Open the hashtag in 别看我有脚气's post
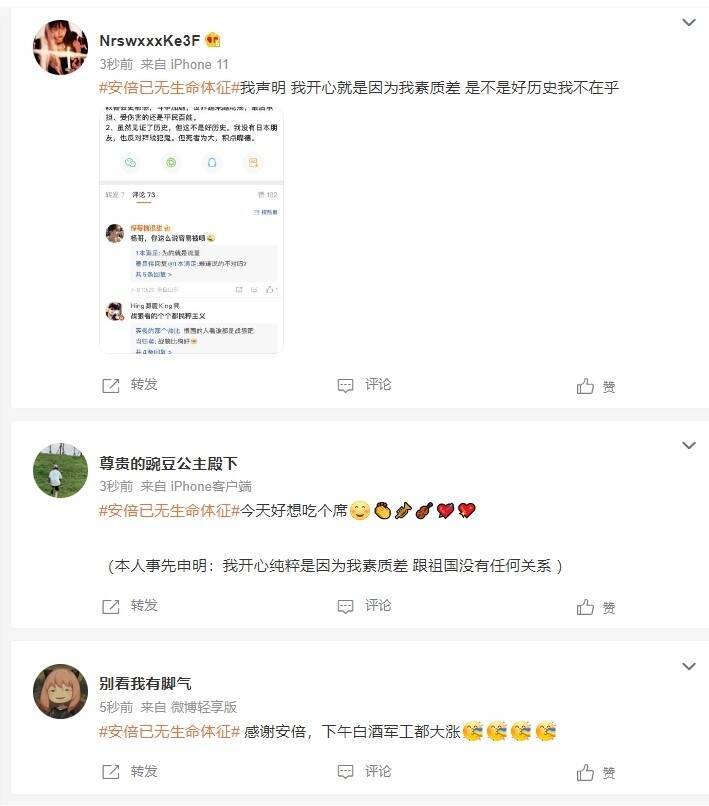 point(168,731)
